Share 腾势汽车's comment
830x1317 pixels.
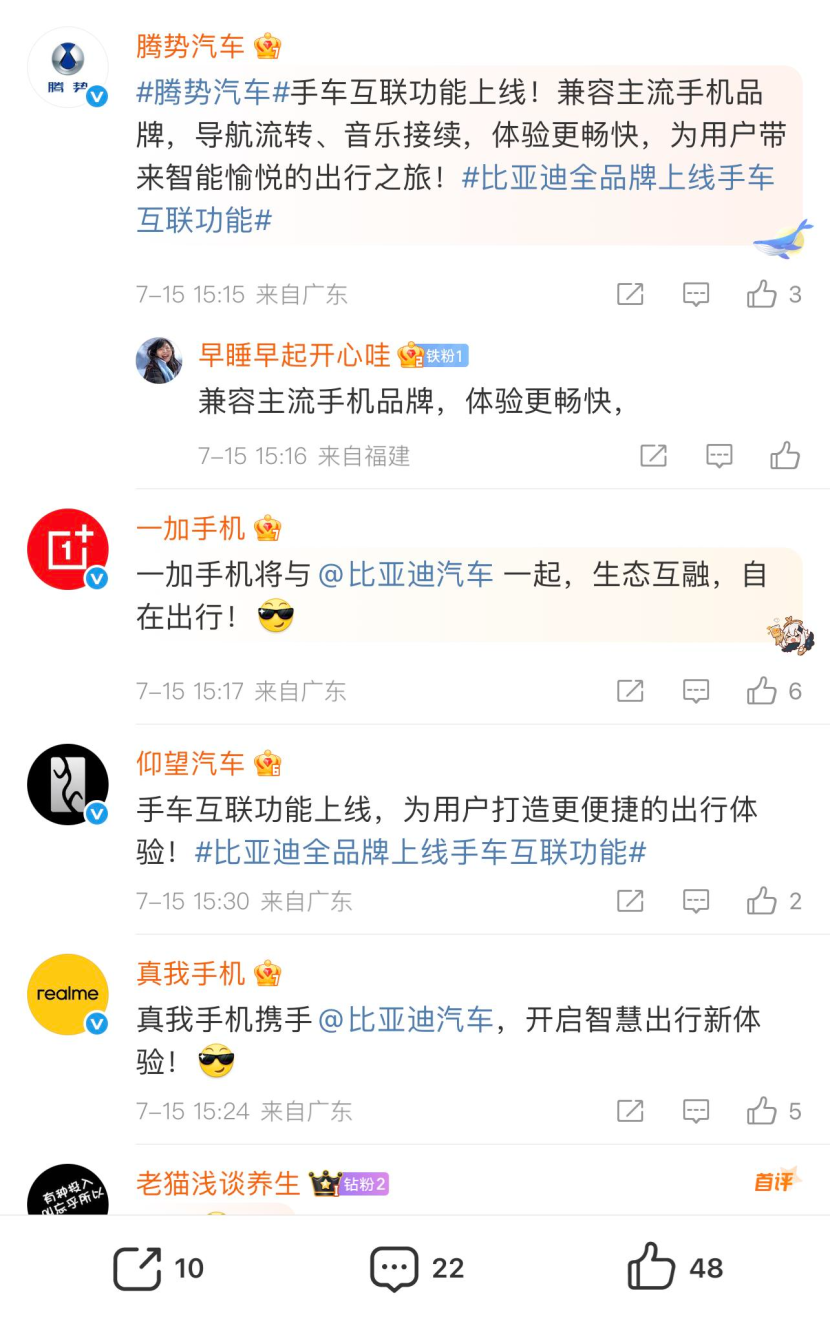pos(630,294)
